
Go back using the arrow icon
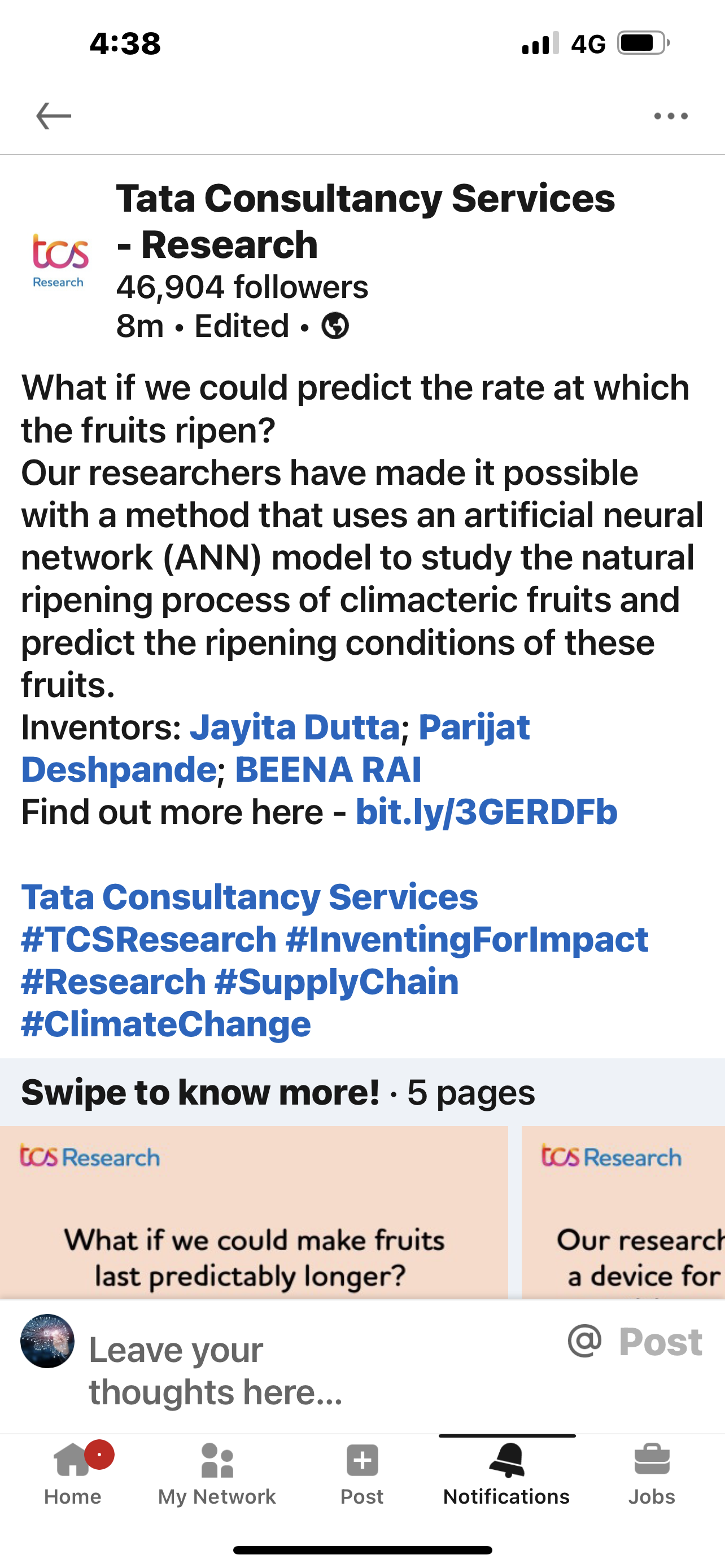point(54,116)
